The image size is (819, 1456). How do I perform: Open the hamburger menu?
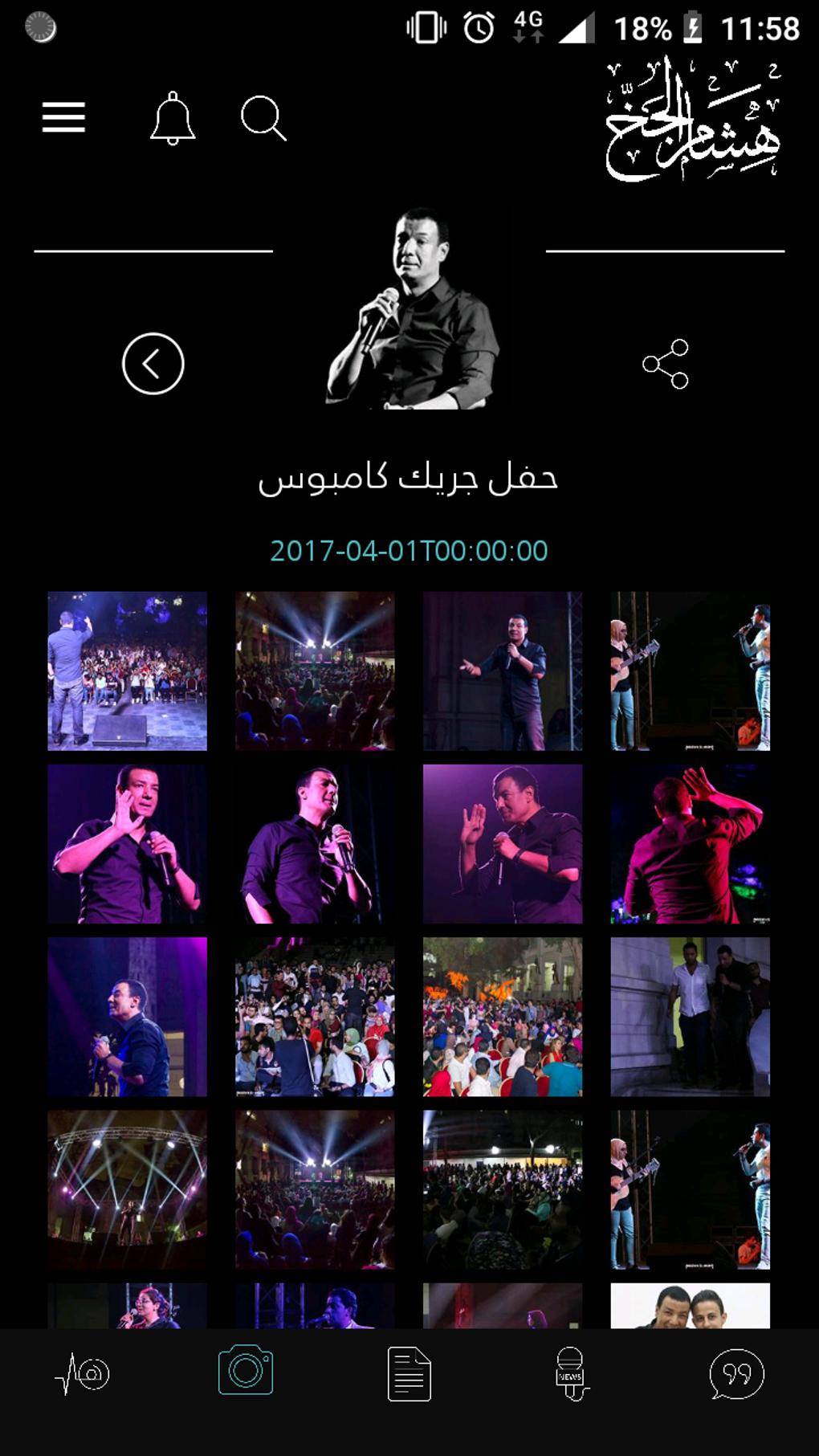pos(63,117)
